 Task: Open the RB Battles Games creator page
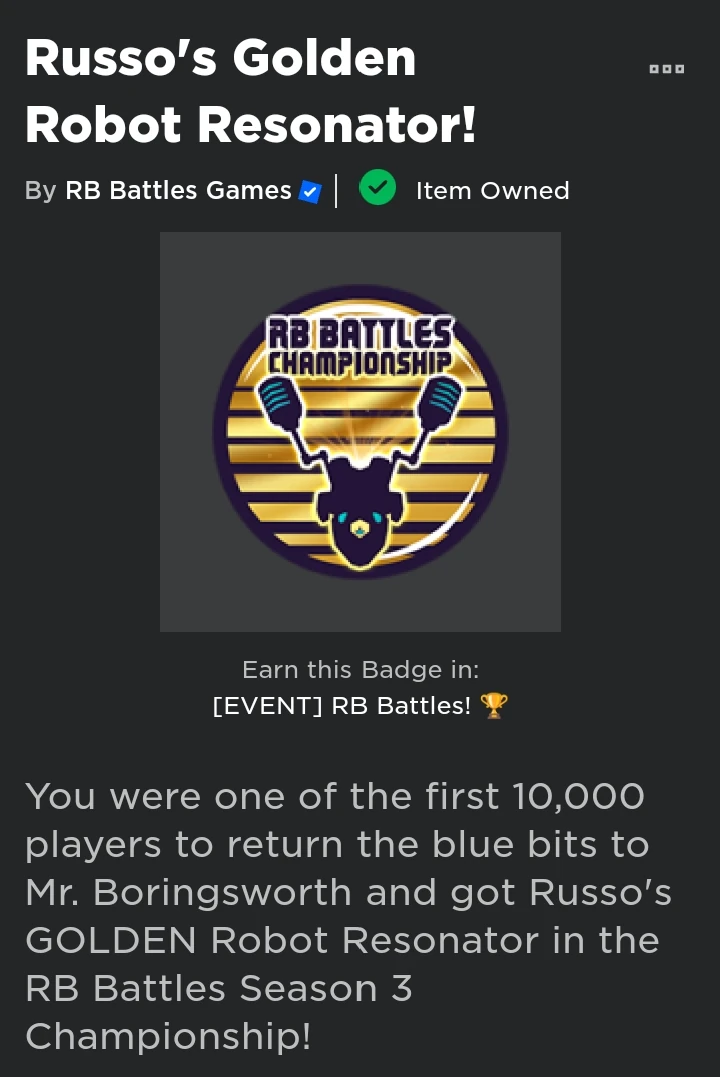[178, 190]
